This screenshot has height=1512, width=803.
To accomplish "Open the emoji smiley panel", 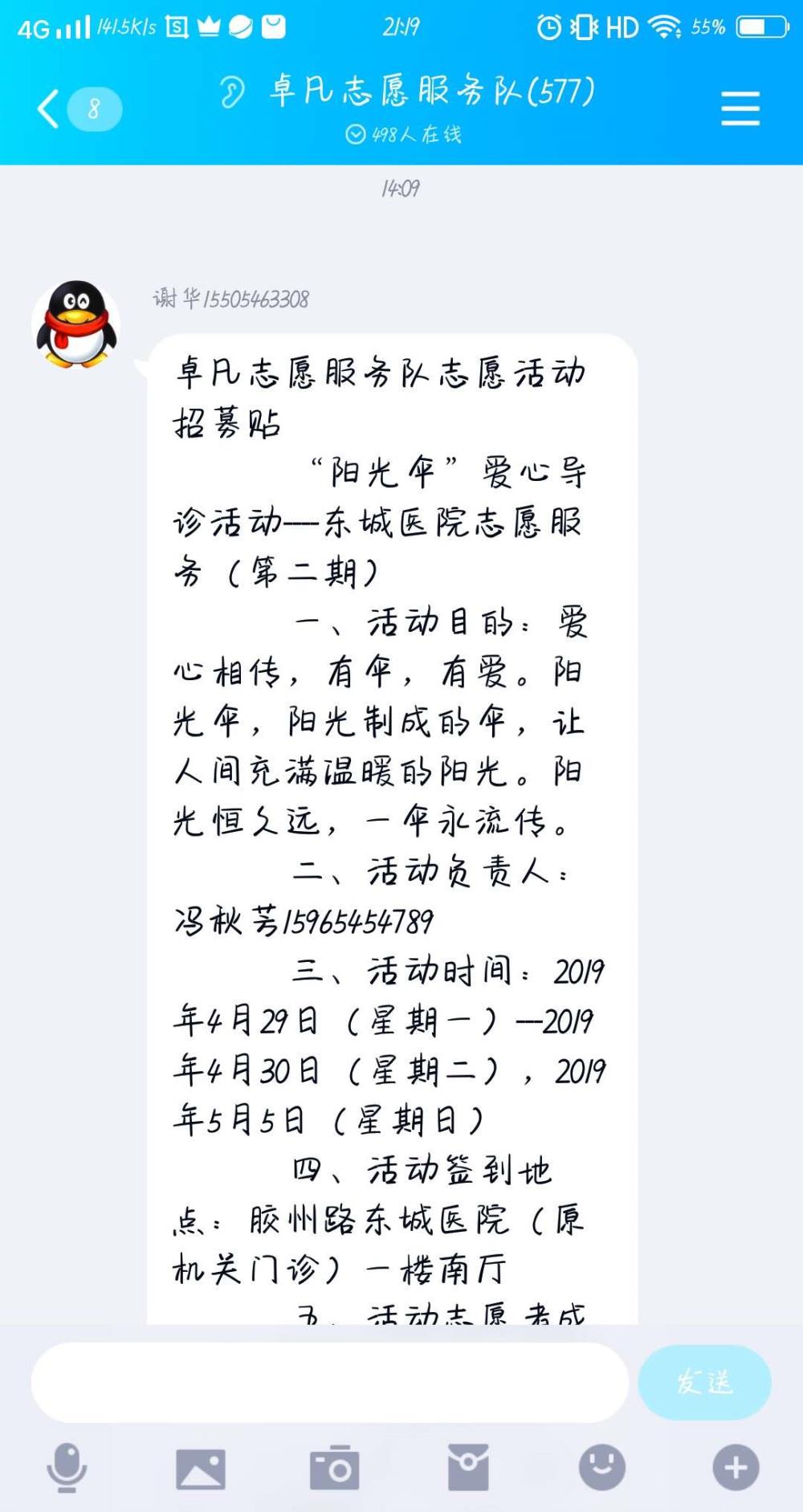I will [602, 1467].
